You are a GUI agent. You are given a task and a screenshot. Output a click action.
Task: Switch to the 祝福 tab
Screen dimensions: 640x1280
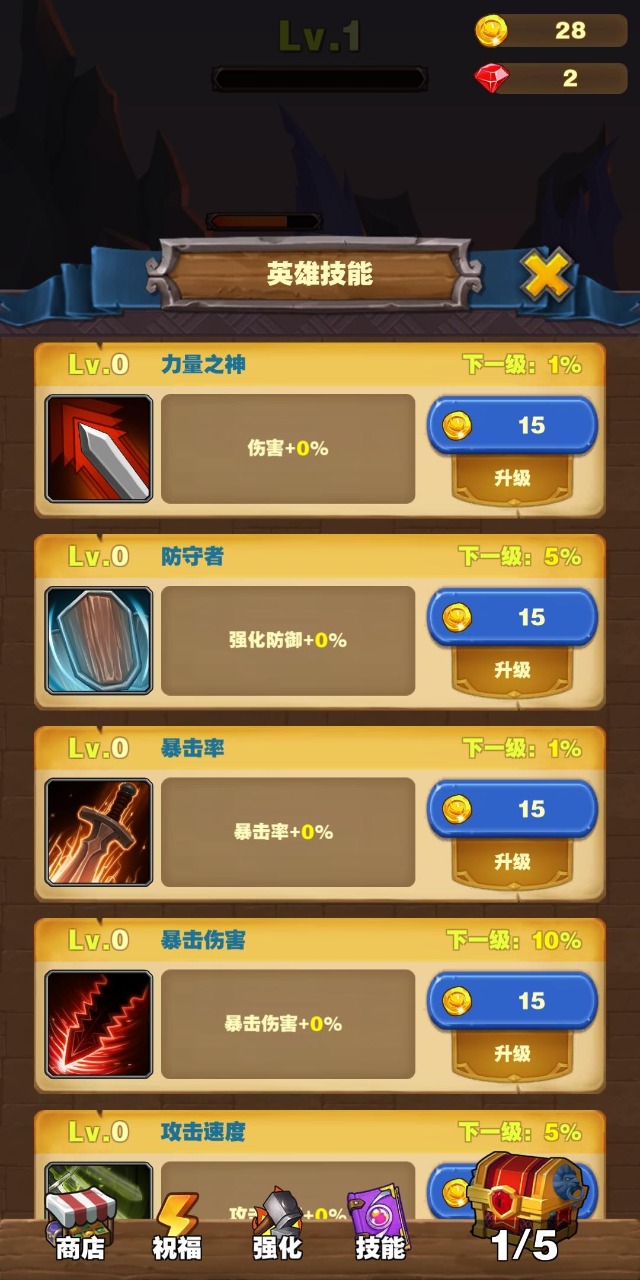178,1227
